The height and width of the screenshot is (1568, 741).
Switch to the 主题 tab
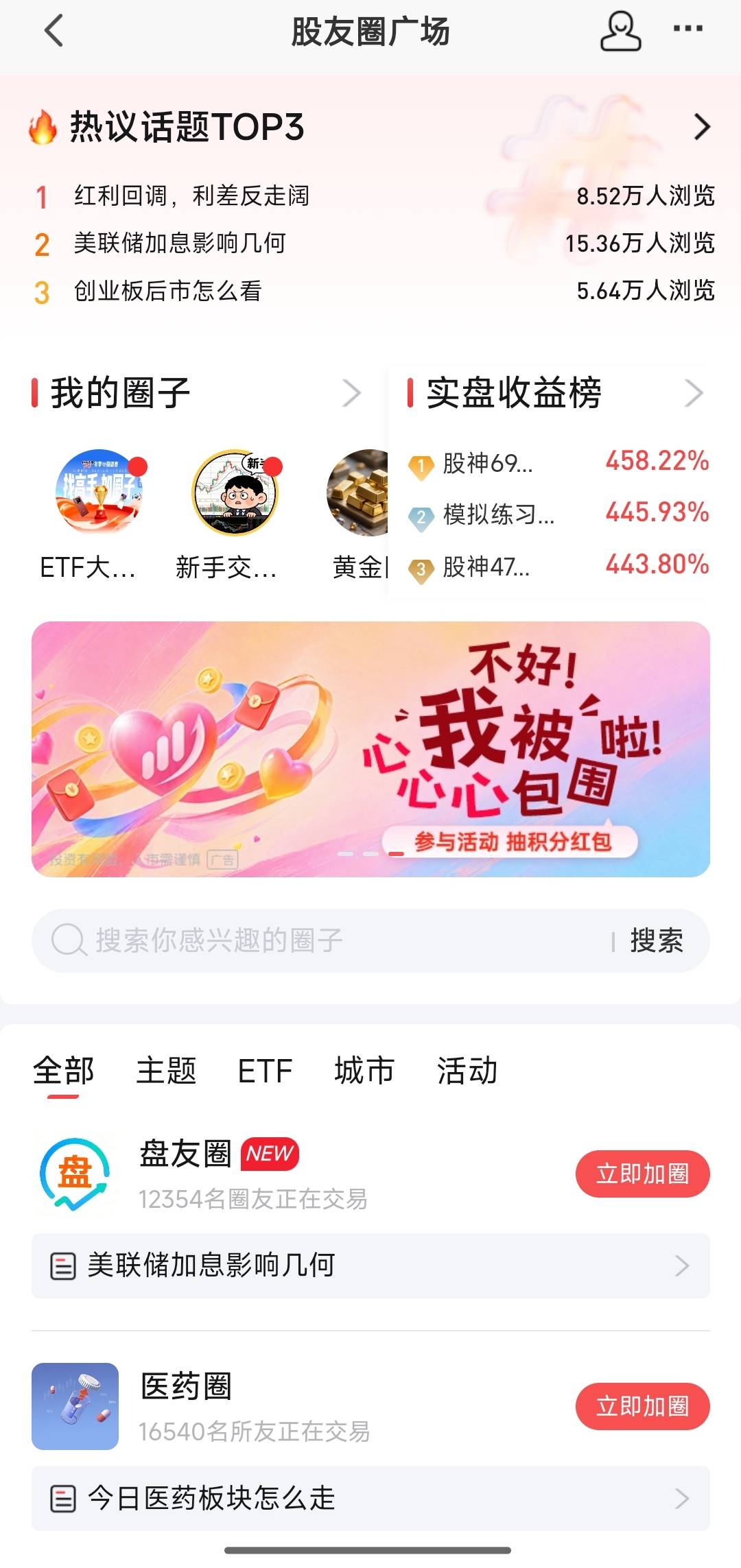point(166,1071)
